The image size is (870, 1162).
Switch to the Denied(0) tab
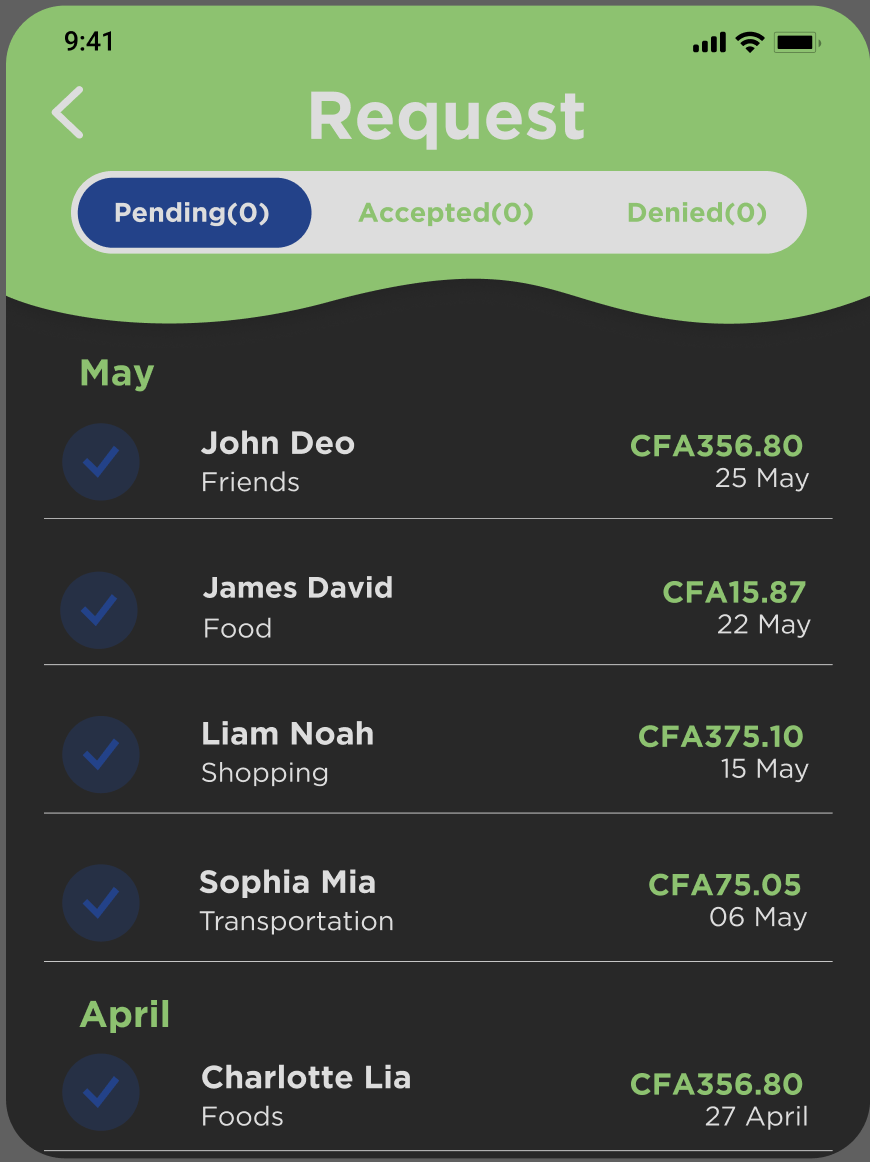[x=696, y=213]
